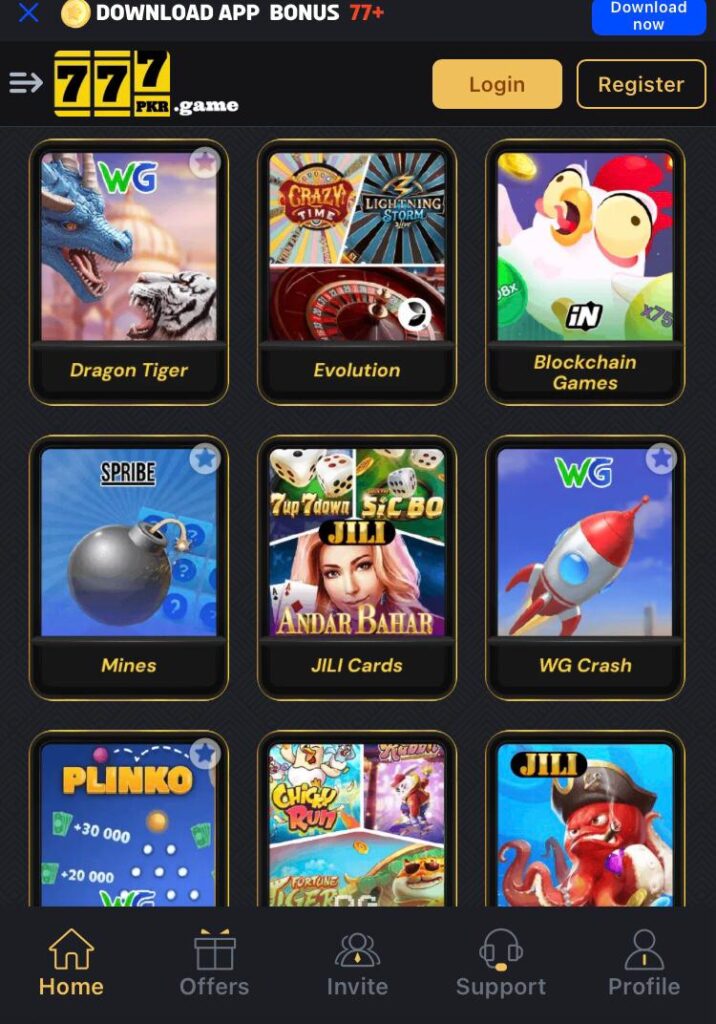Contact Support from the bottom bar
Image resolution: width=716 pixels, height=1024 pixels.
pyautogui.click(x=501, y=963)
